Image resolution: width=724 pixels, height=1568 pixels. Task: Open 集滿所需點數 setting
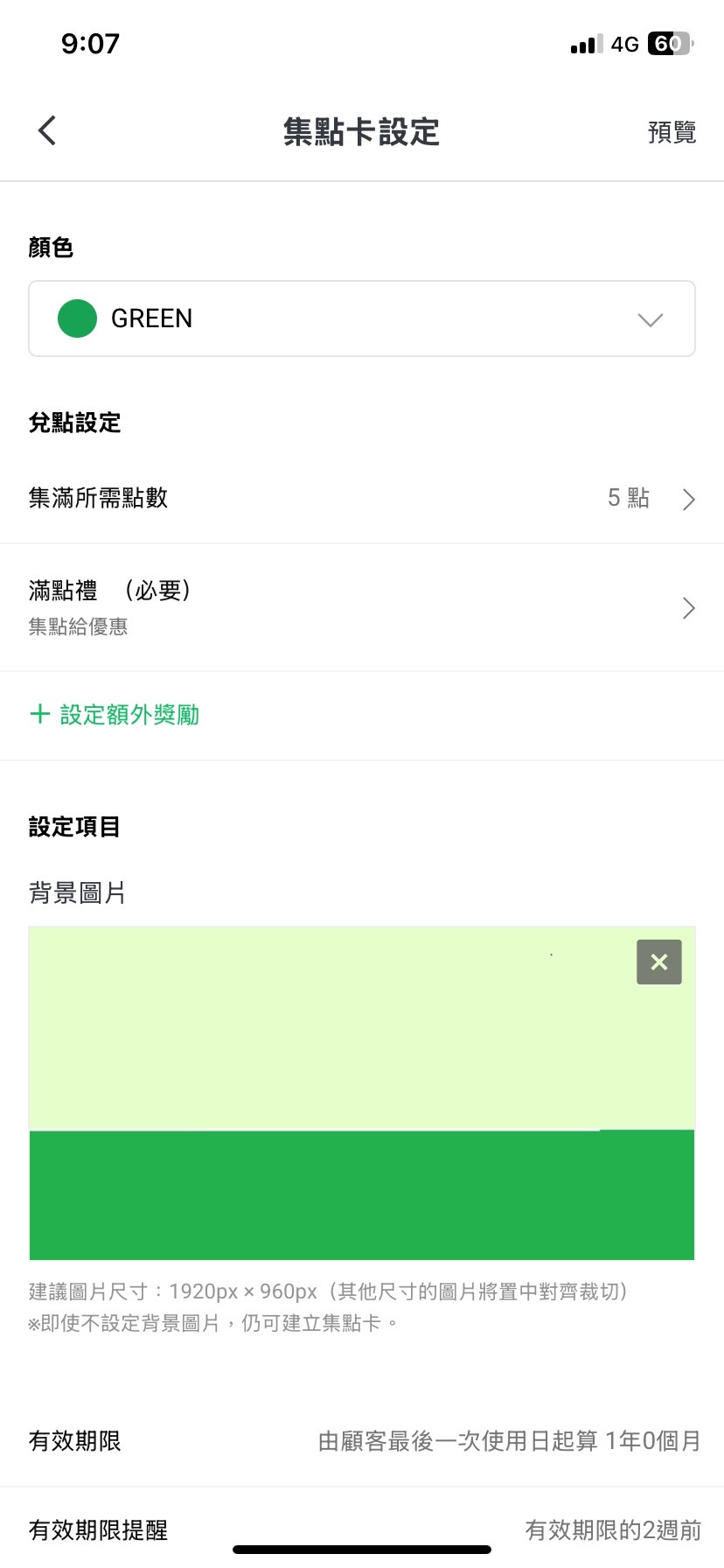[361, 499]
